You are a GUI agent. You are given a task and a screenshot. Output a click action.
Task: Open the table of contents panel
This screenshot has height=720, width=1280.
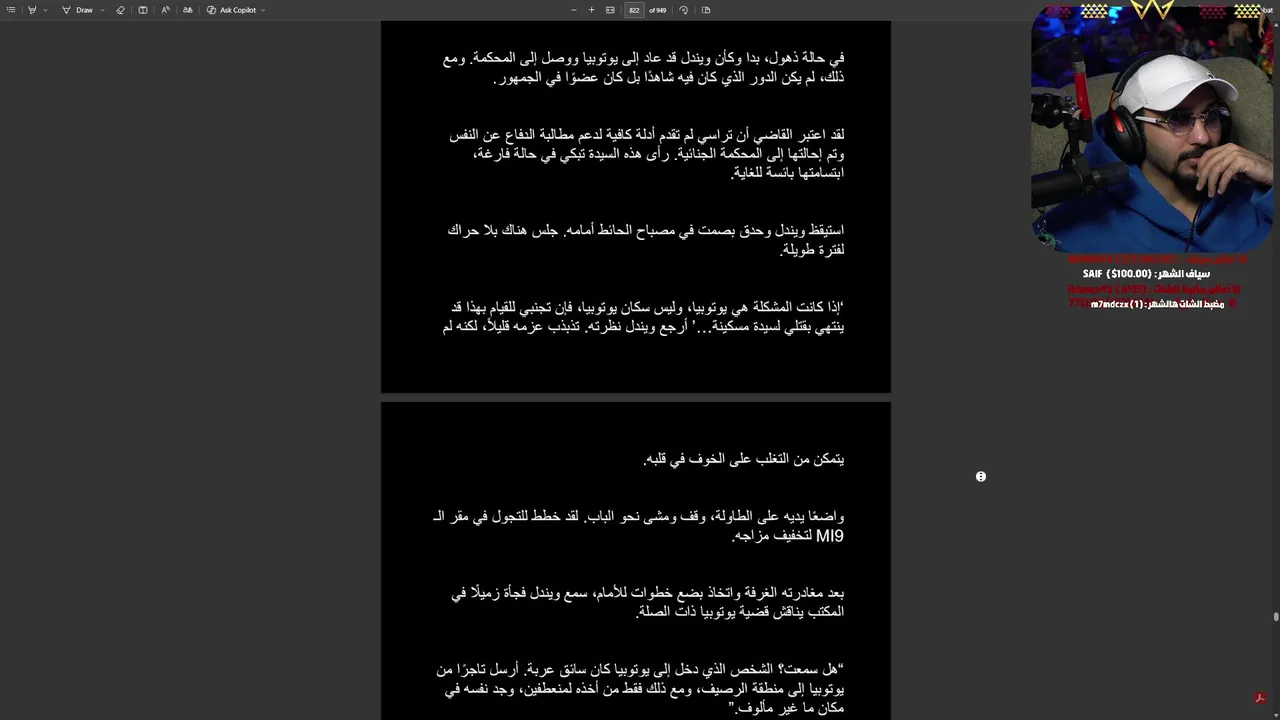tap(11, 10)
